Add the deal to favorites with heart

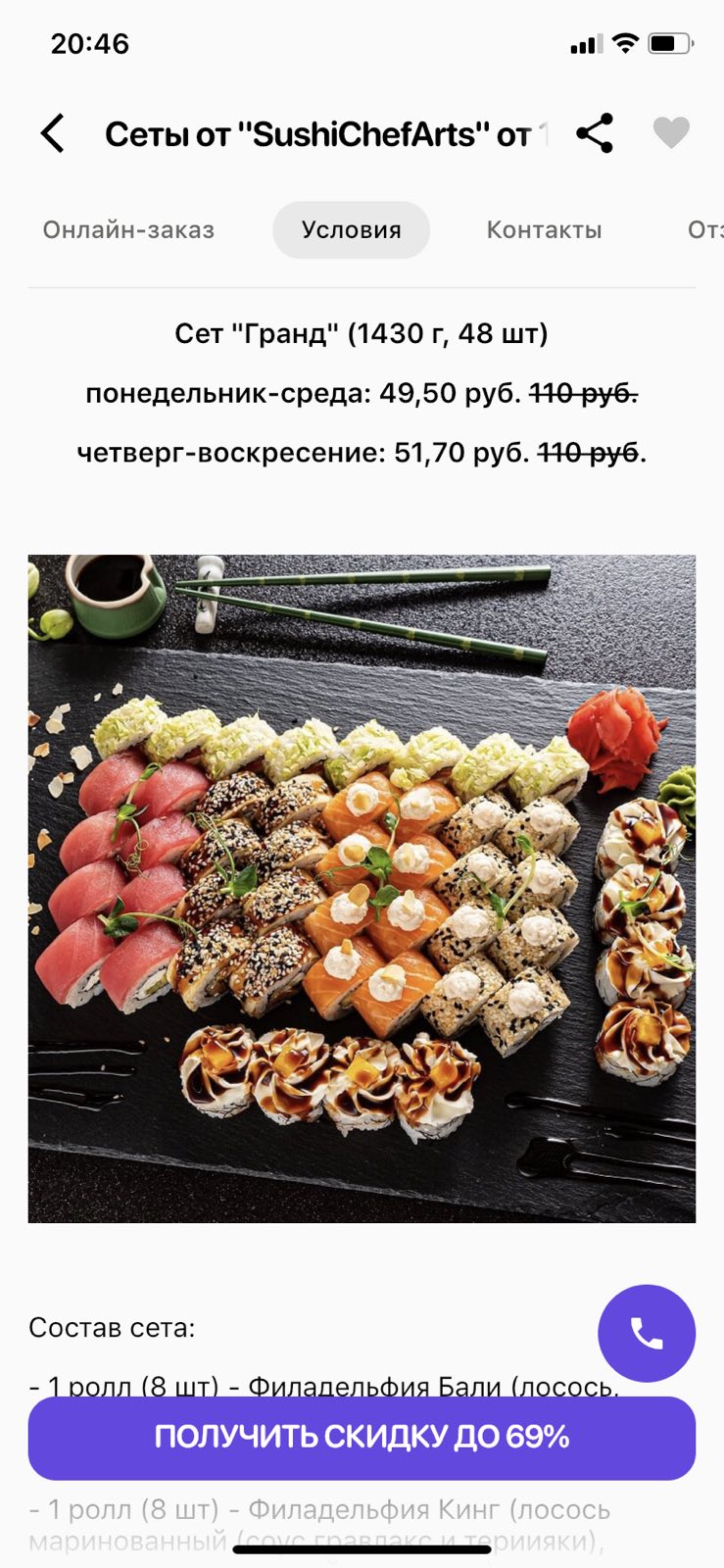(671, 132)
